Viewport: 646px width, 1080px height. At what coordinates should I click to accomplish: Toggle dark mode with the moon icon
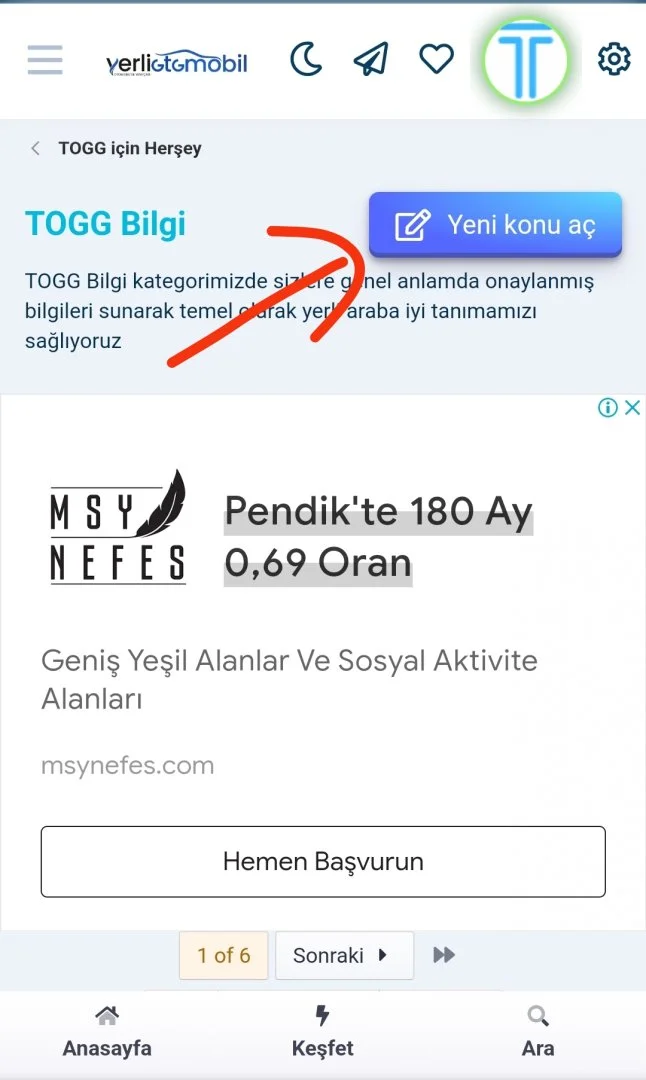click(x=306, y=60)
